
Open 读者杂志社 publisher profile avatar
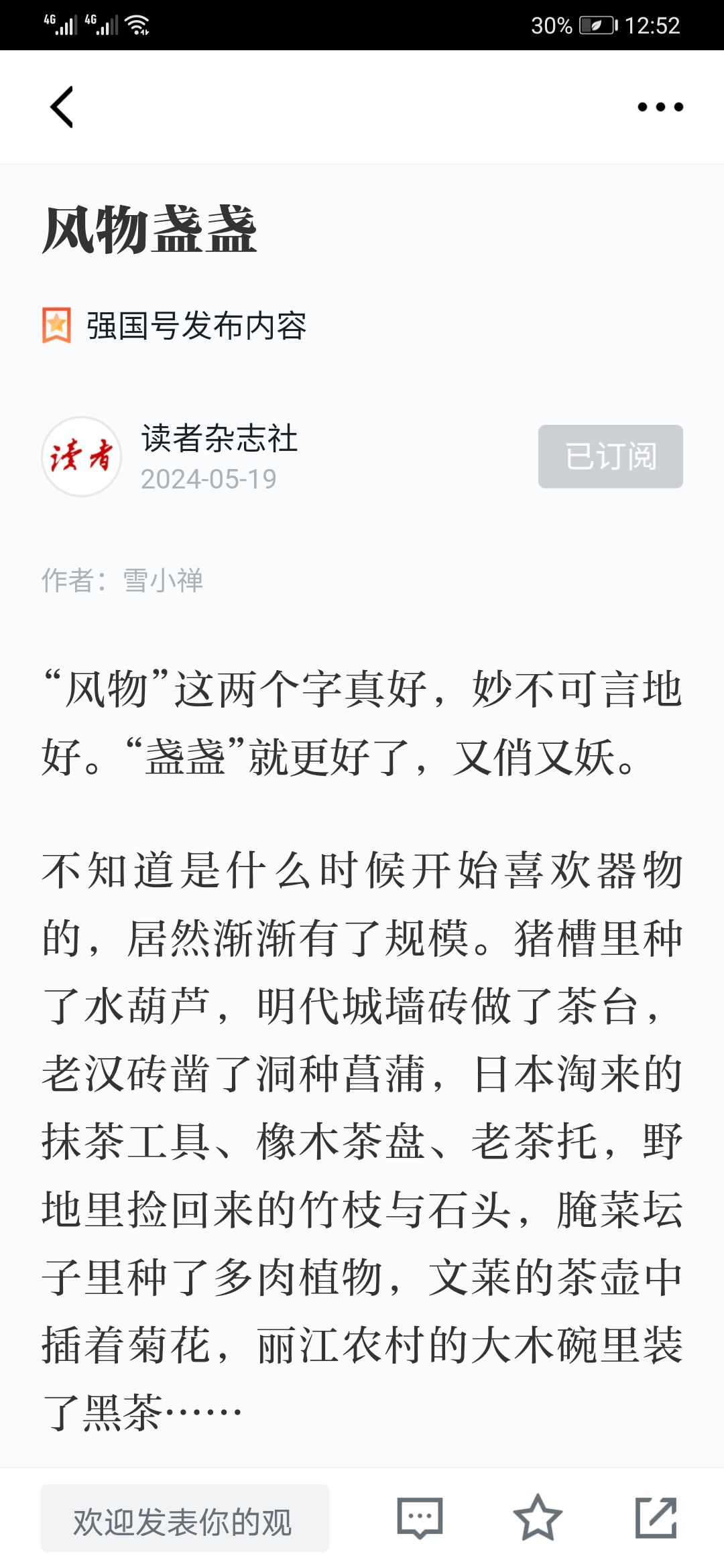click(x=82, y=456)
